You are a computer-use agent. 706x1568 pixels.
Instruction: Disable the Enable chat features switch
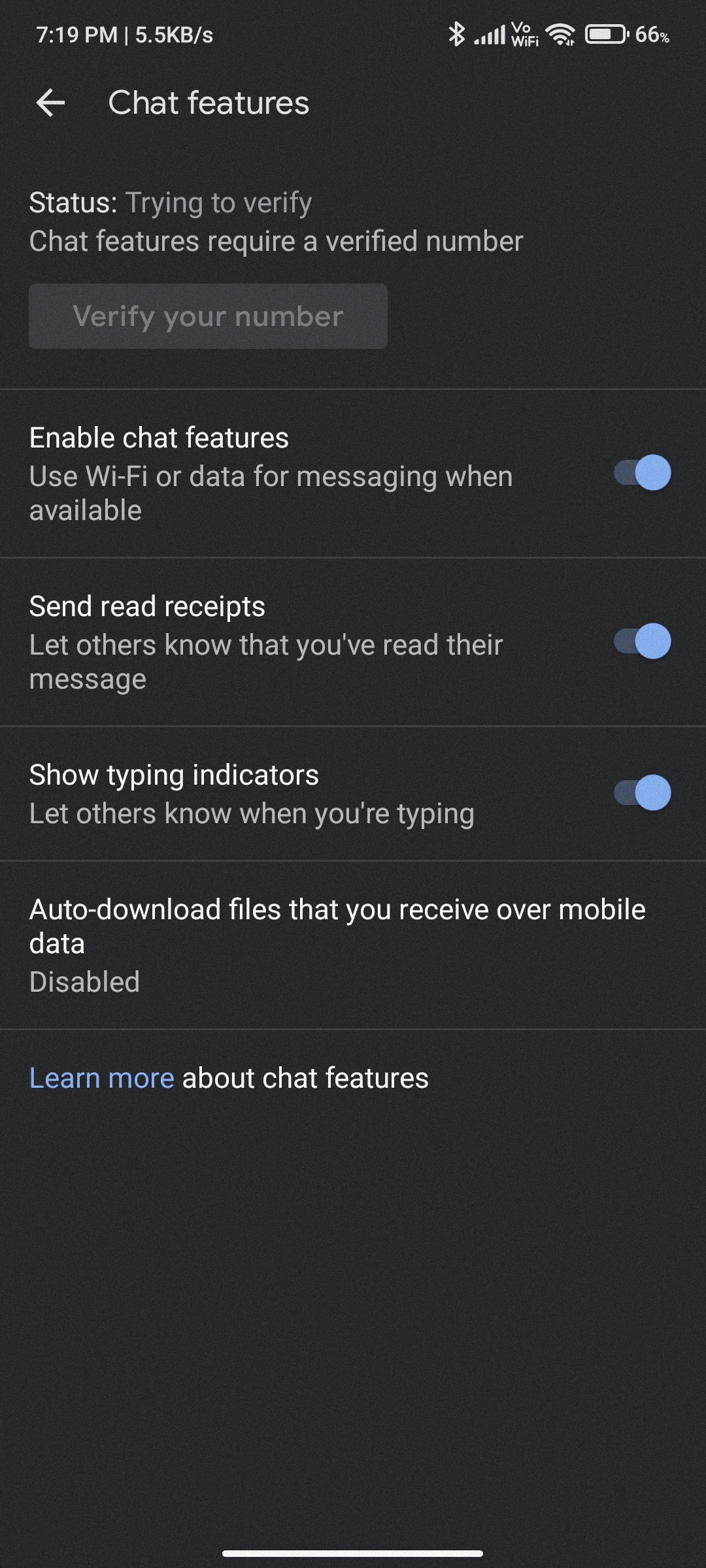(642, 472)
